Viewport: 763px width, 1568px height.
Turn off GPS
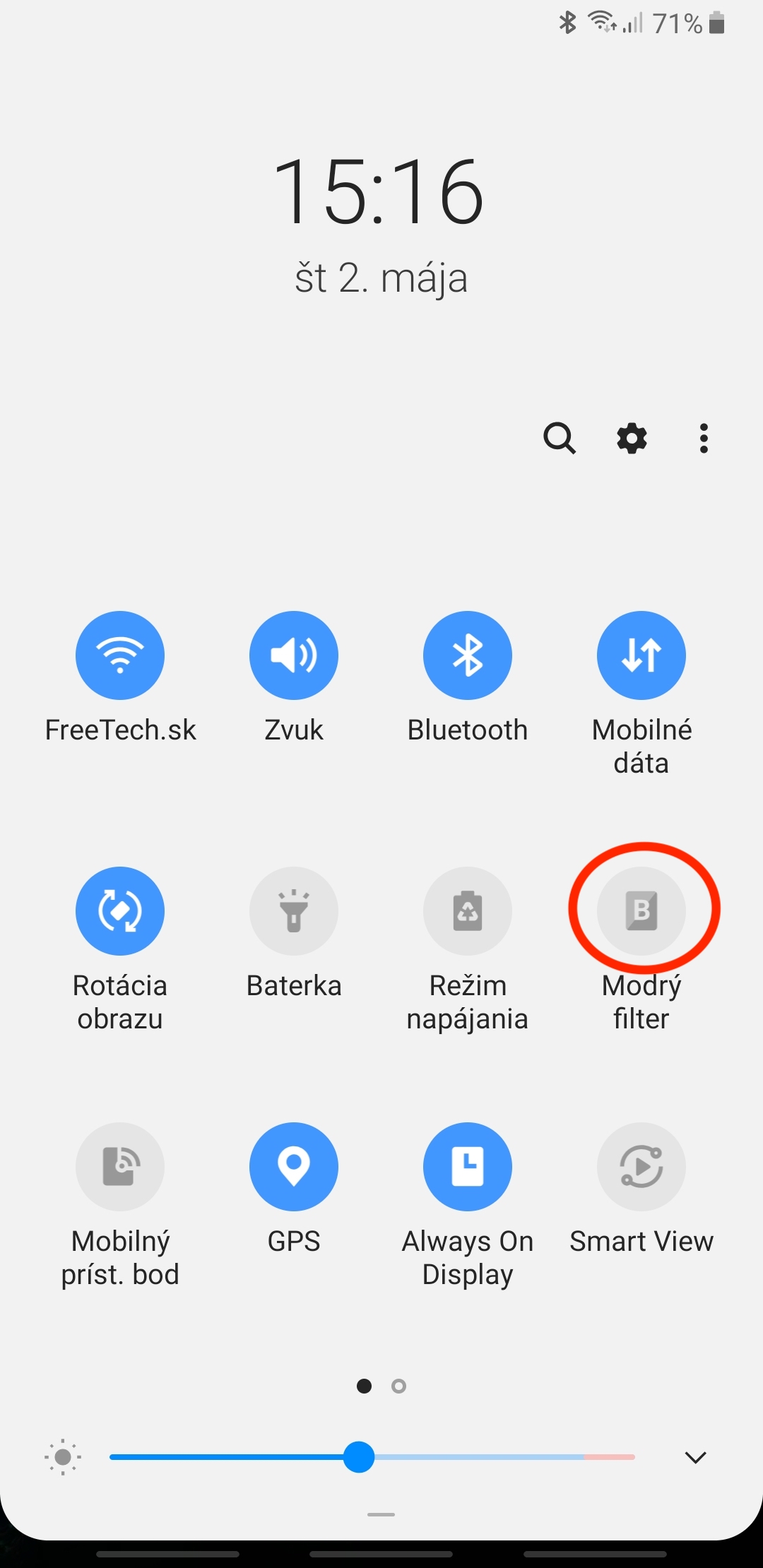pos(294,1167)
